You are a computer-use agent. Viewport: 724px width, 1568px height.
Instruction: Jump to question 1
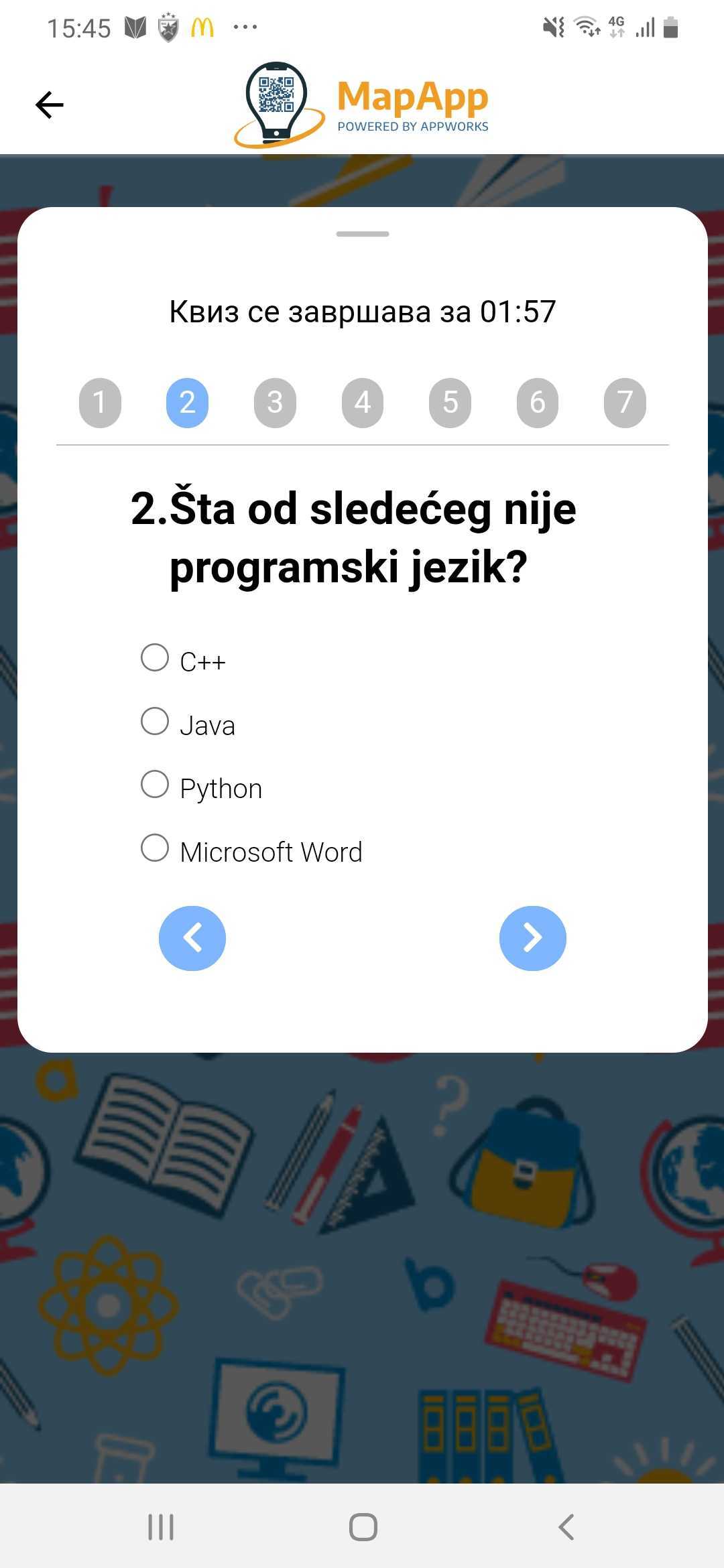pos(100,403)
